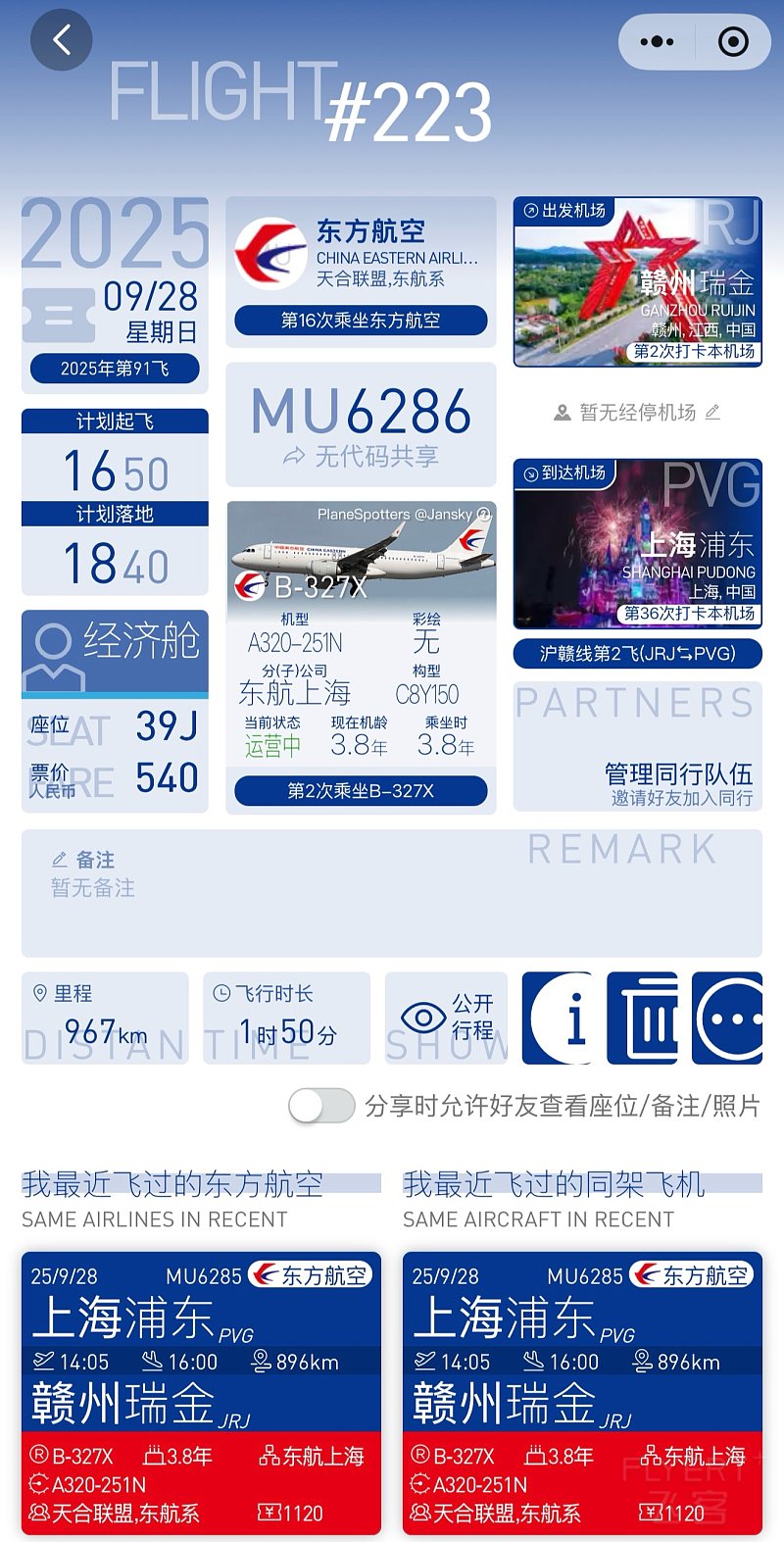Image resolution: width=784 pixels, height=1542 pixels.
Task: Enable friends viewing seat, remarks, photos
Action: pos(321,1106)
